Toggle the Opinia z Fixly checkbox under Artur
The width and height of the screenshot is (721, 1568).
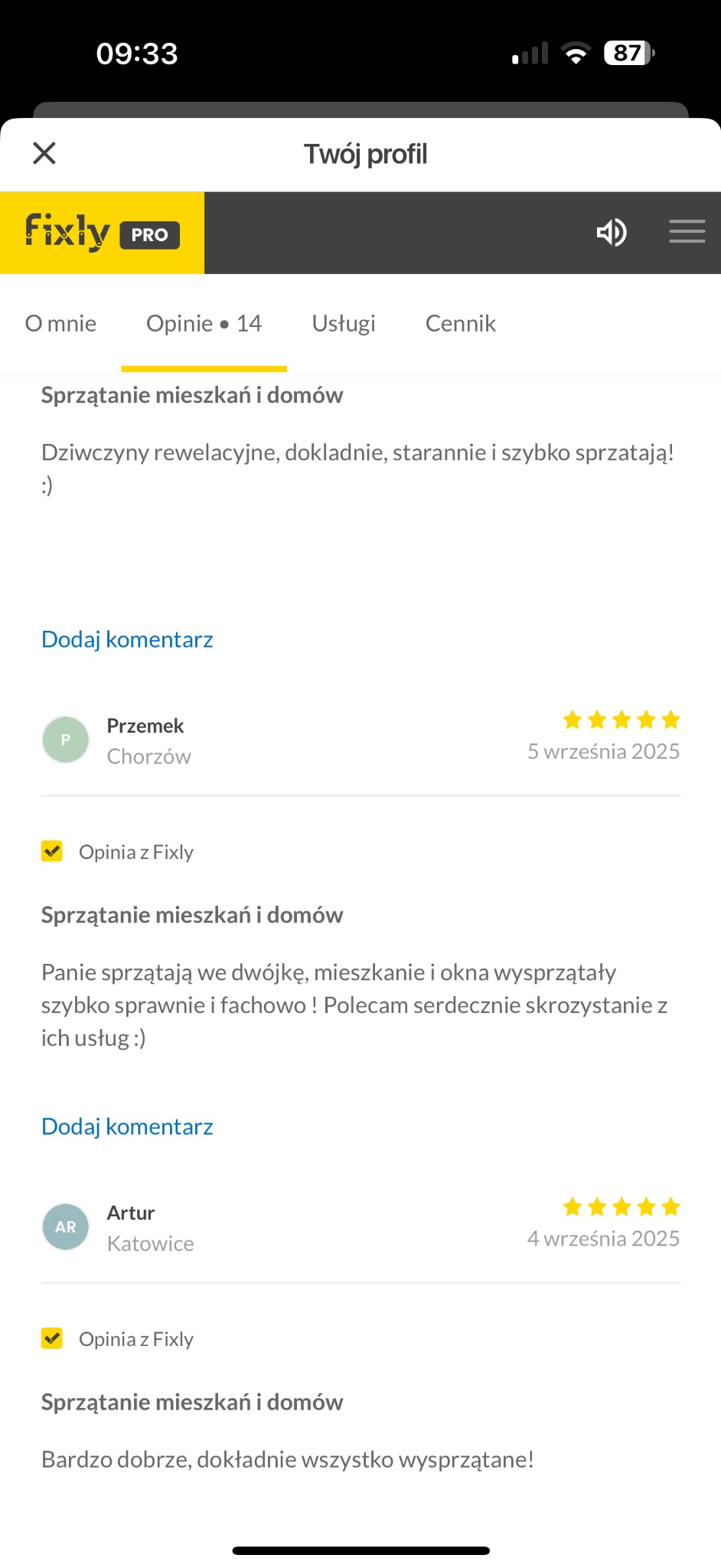(51, 1338)
